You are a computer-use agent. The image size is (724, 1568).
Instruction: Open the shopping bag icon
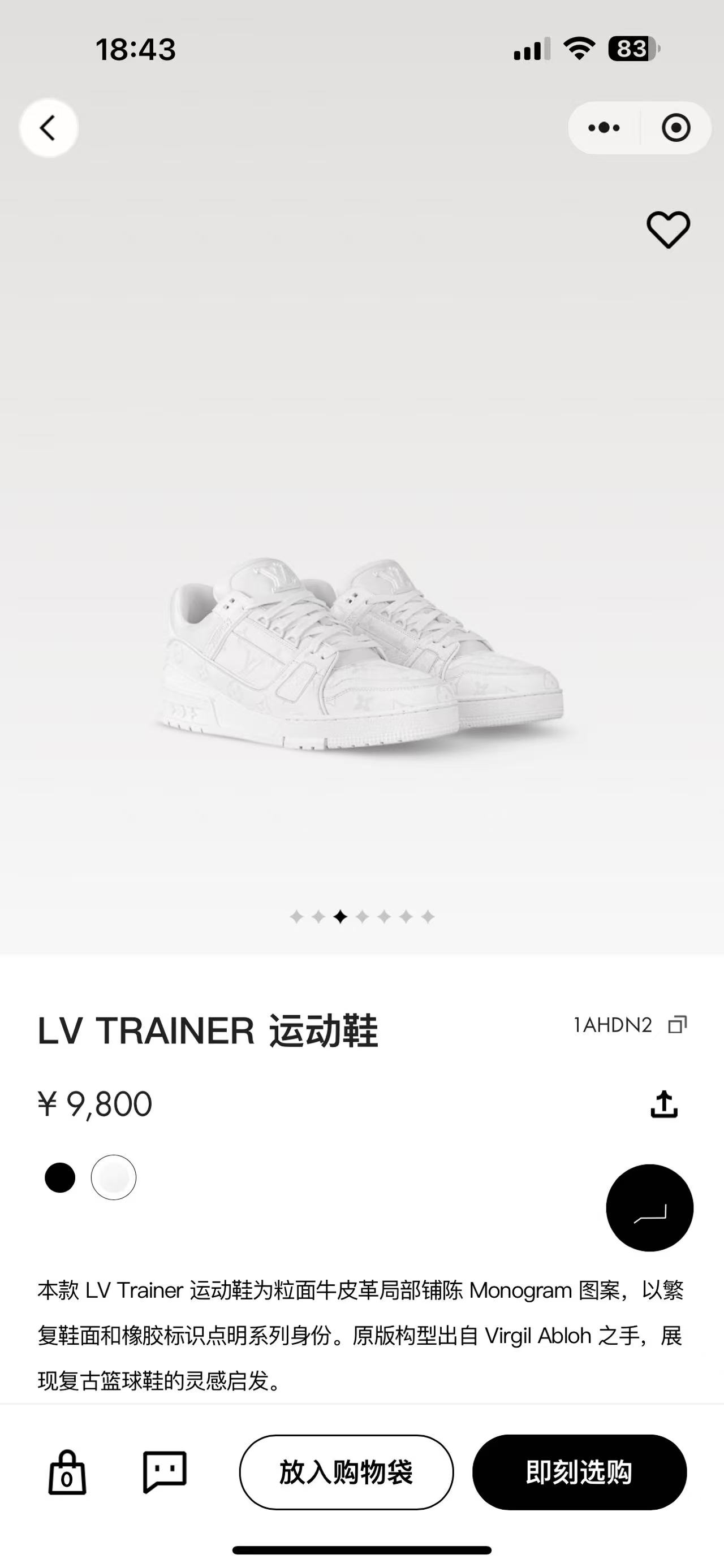click(66, 1472)
